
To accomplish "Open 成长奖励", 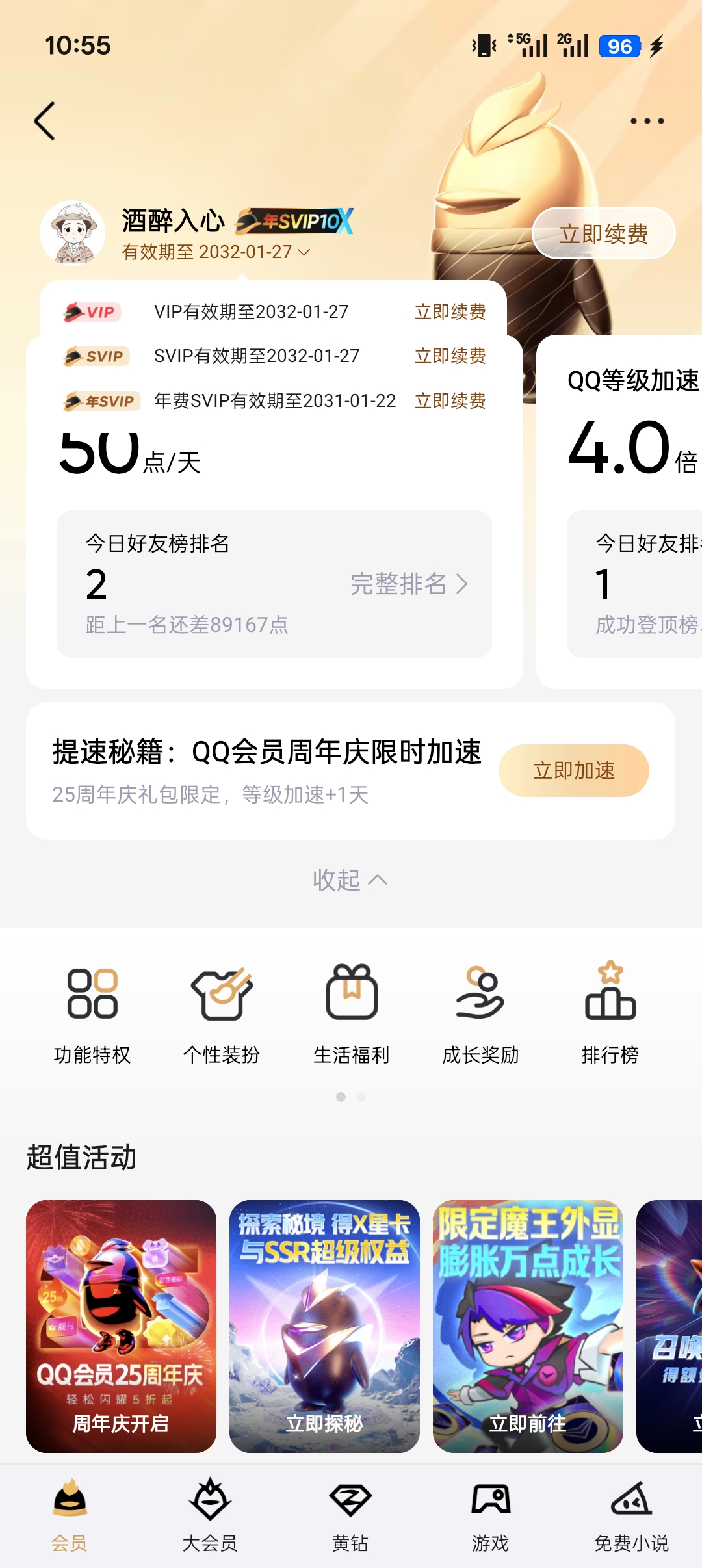I will 480,1013.
